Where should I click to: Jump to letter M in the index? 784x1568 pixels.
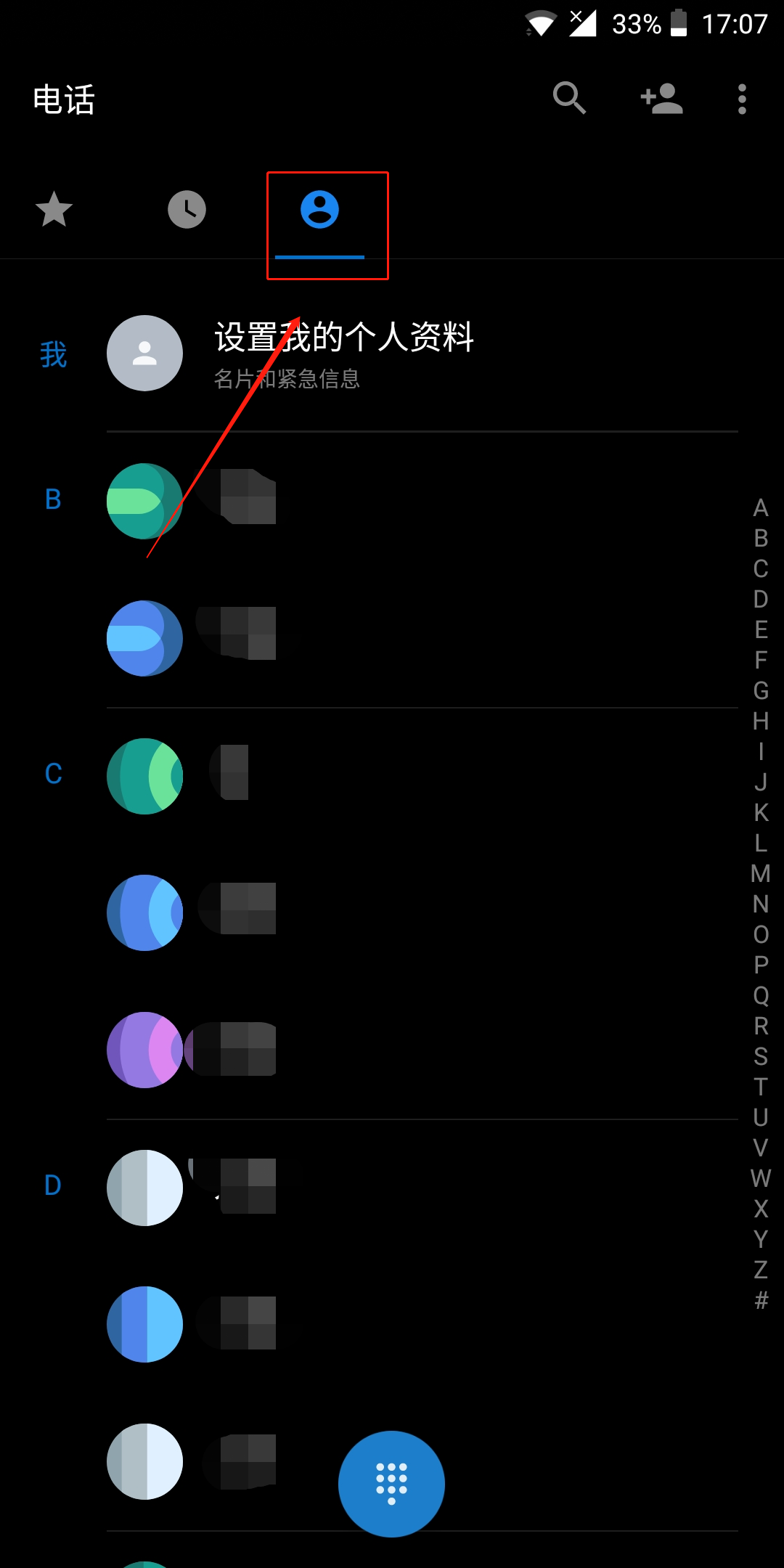point(760,873)
